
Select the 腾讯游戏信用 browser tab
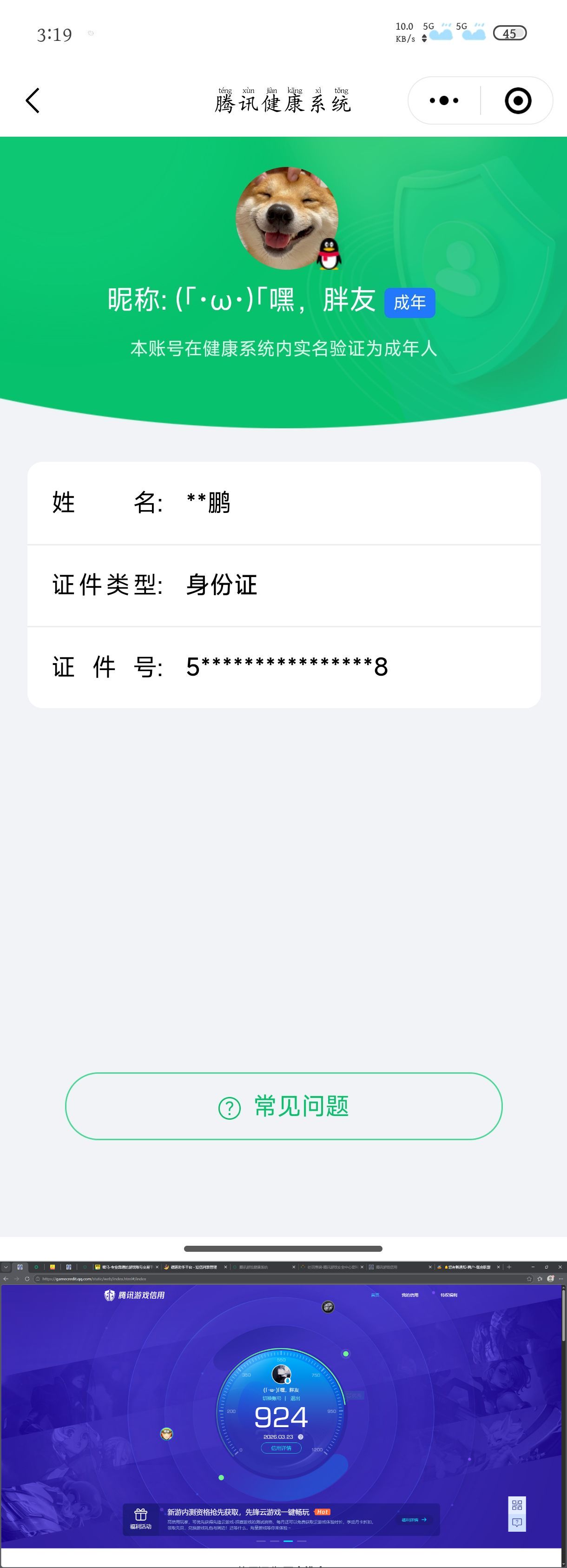tap(387, 1267)
